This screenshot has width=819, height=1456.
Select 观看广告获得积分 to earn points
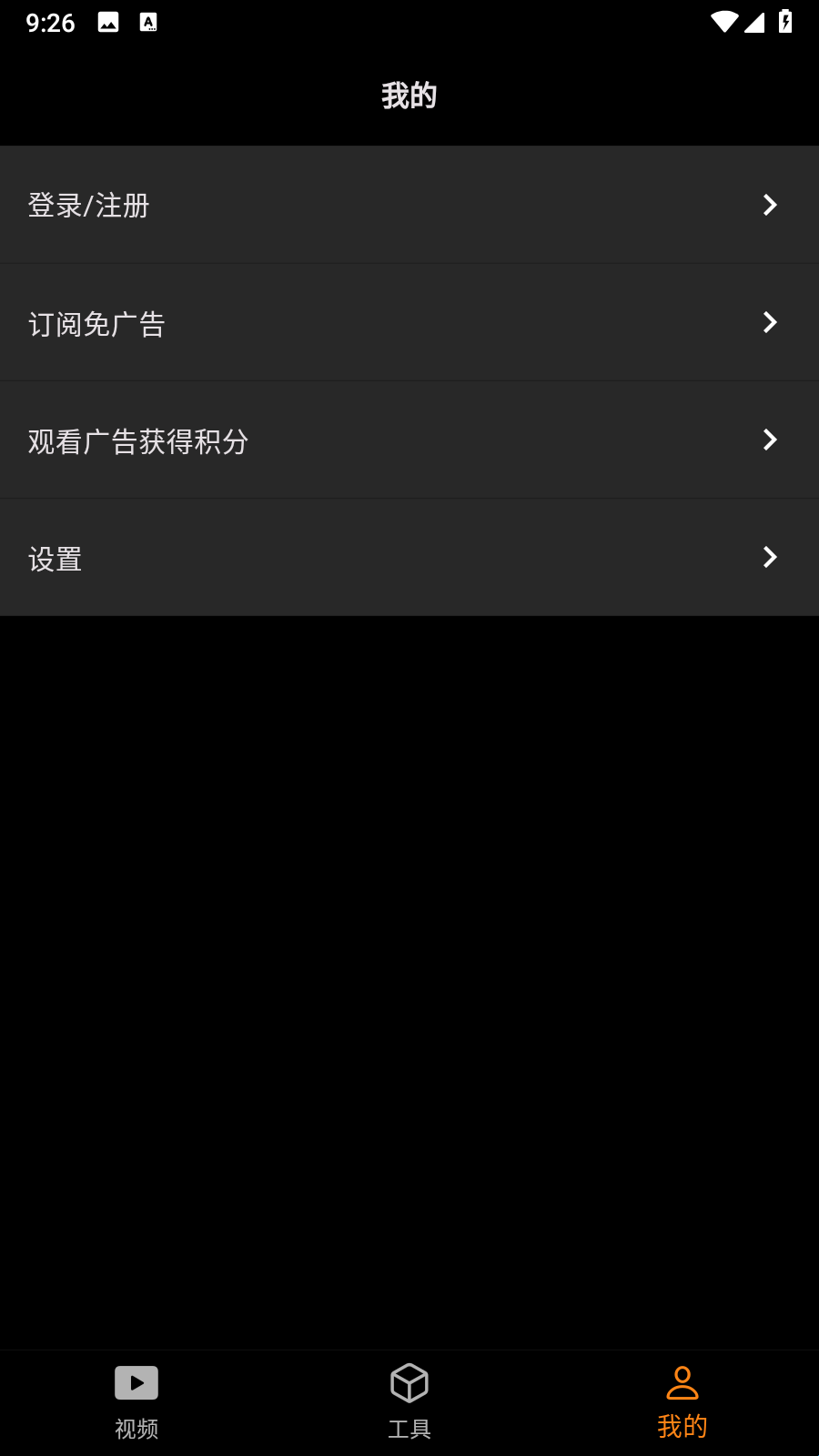tap(409, 440)
